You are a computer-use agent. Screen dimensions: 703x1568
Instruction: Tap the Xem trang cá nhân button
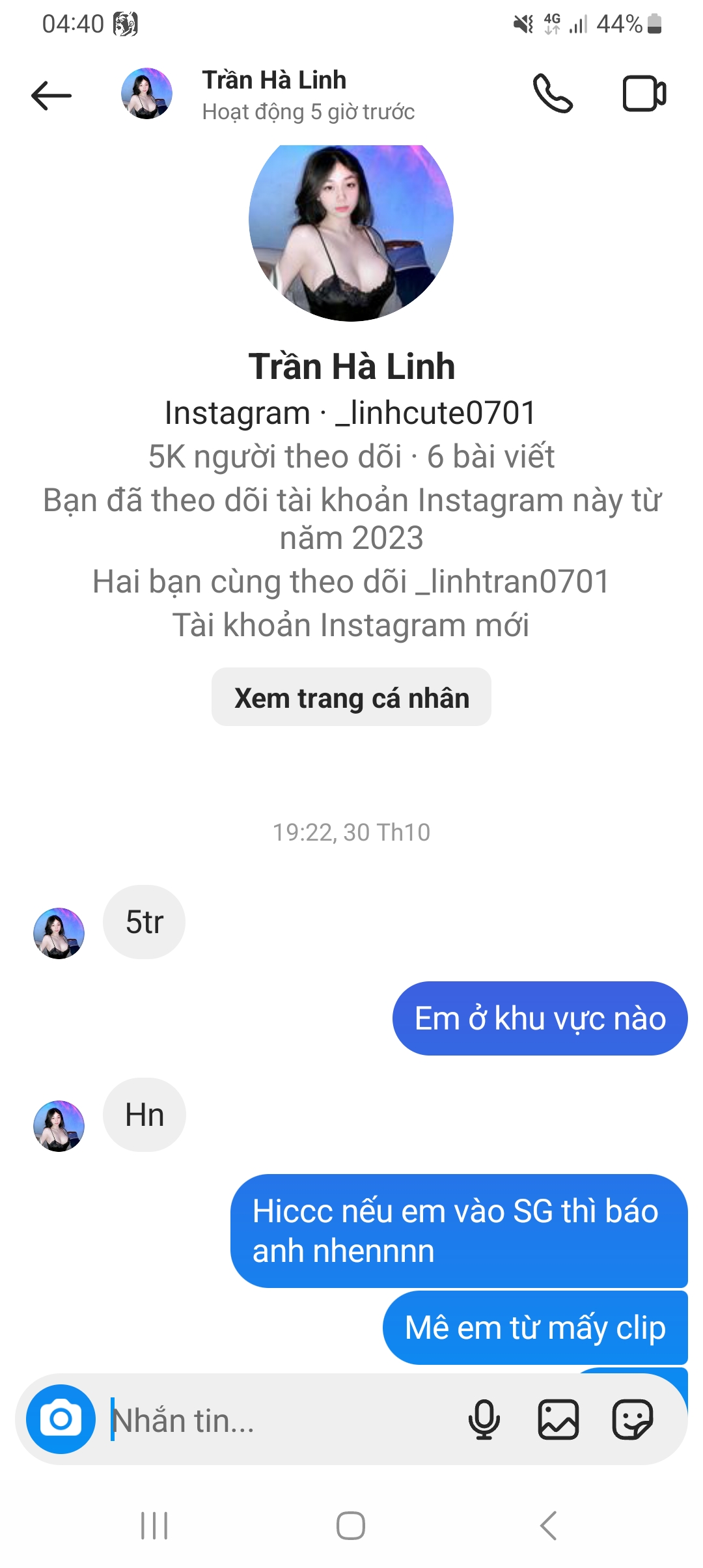(351, 697)
